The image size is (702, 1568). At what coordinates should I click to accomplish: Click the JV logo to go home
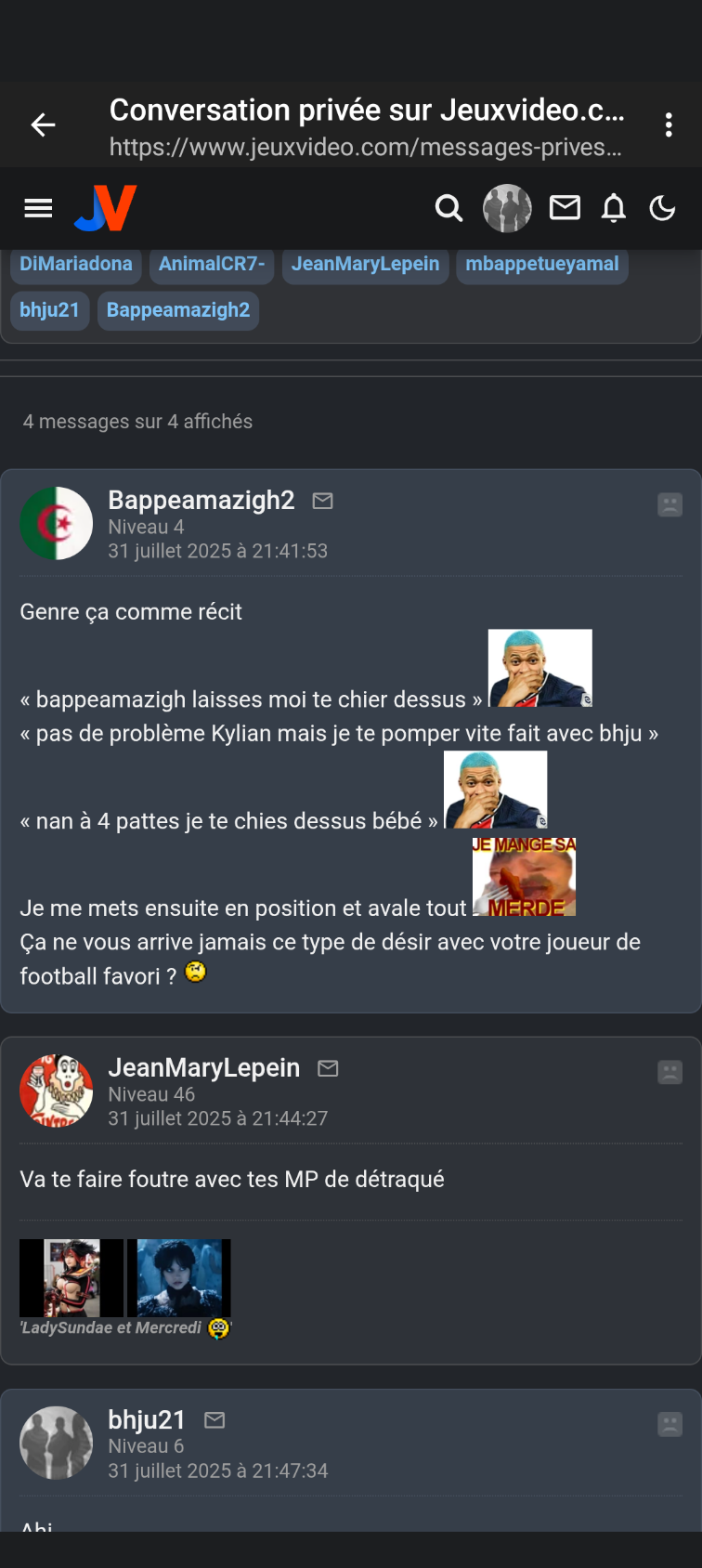point(105,208)
